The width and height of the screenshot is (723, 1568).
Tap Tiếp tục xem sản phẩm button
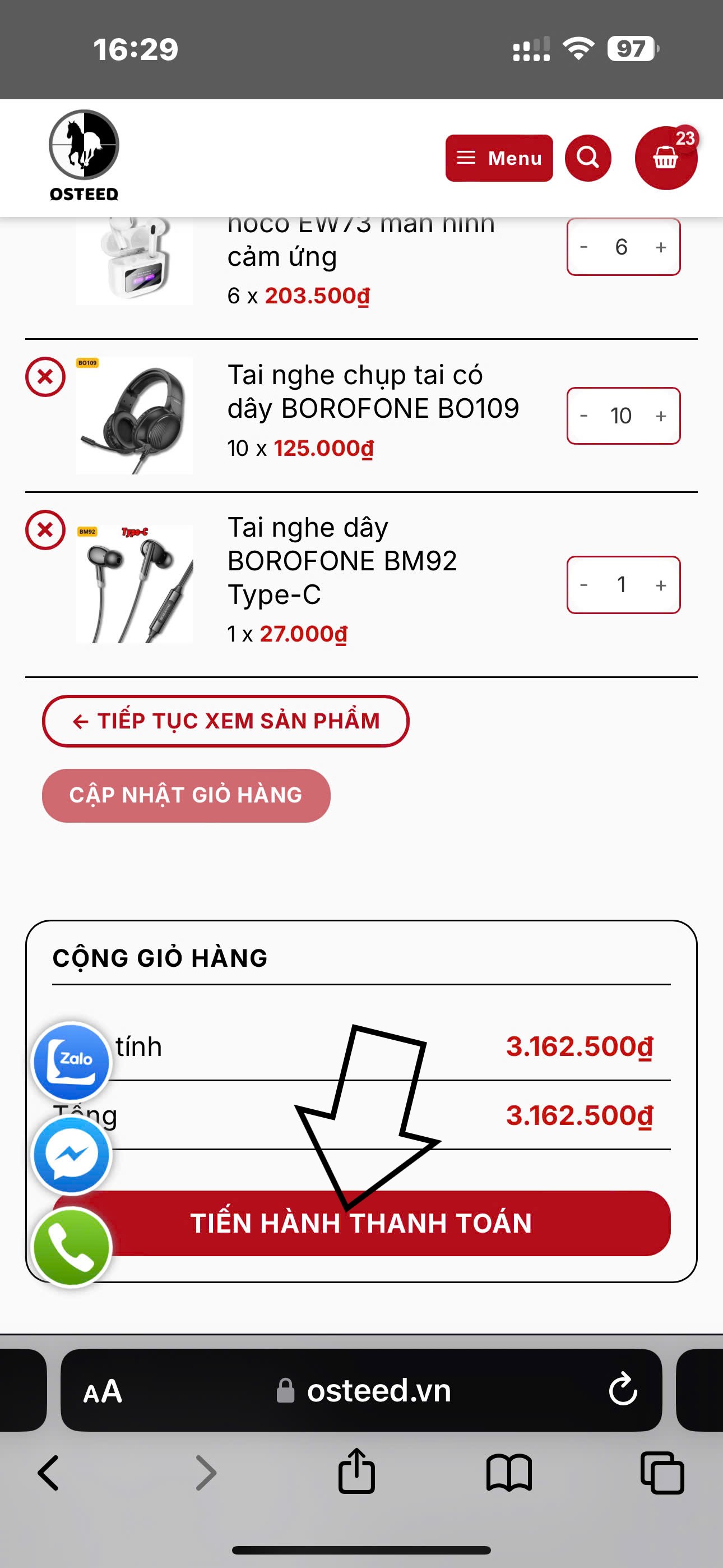pos(225,721)
